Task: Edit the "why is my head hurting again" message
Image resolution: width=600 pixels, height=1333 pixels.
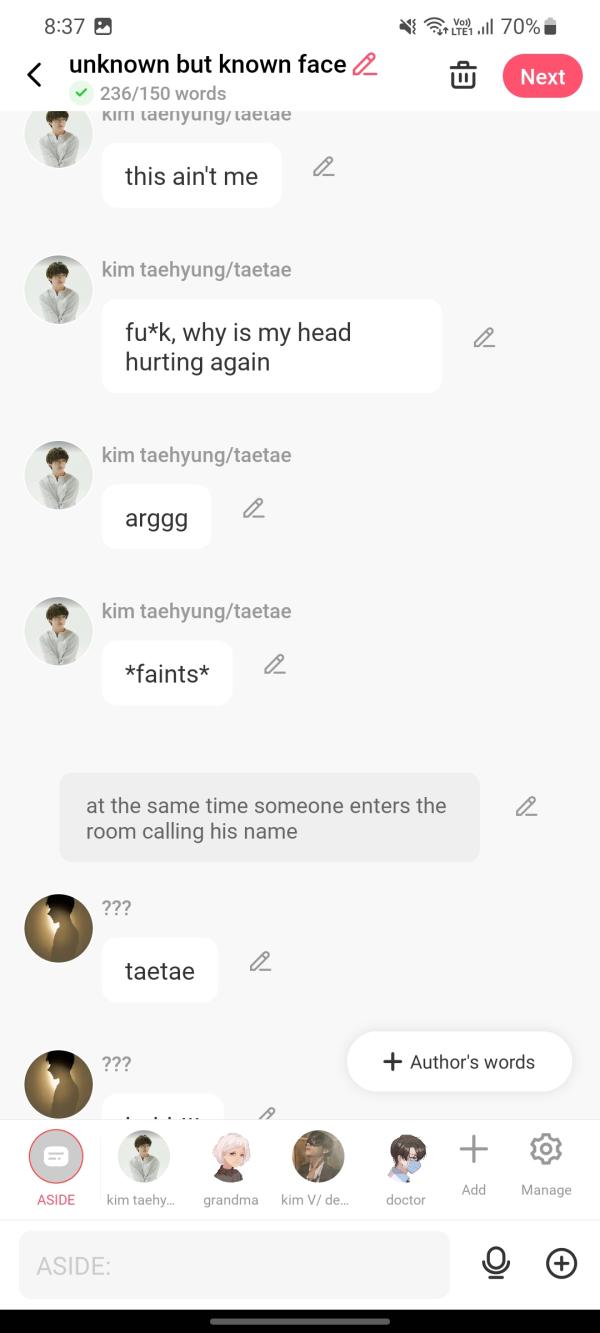Action: [x=484, y=338]
